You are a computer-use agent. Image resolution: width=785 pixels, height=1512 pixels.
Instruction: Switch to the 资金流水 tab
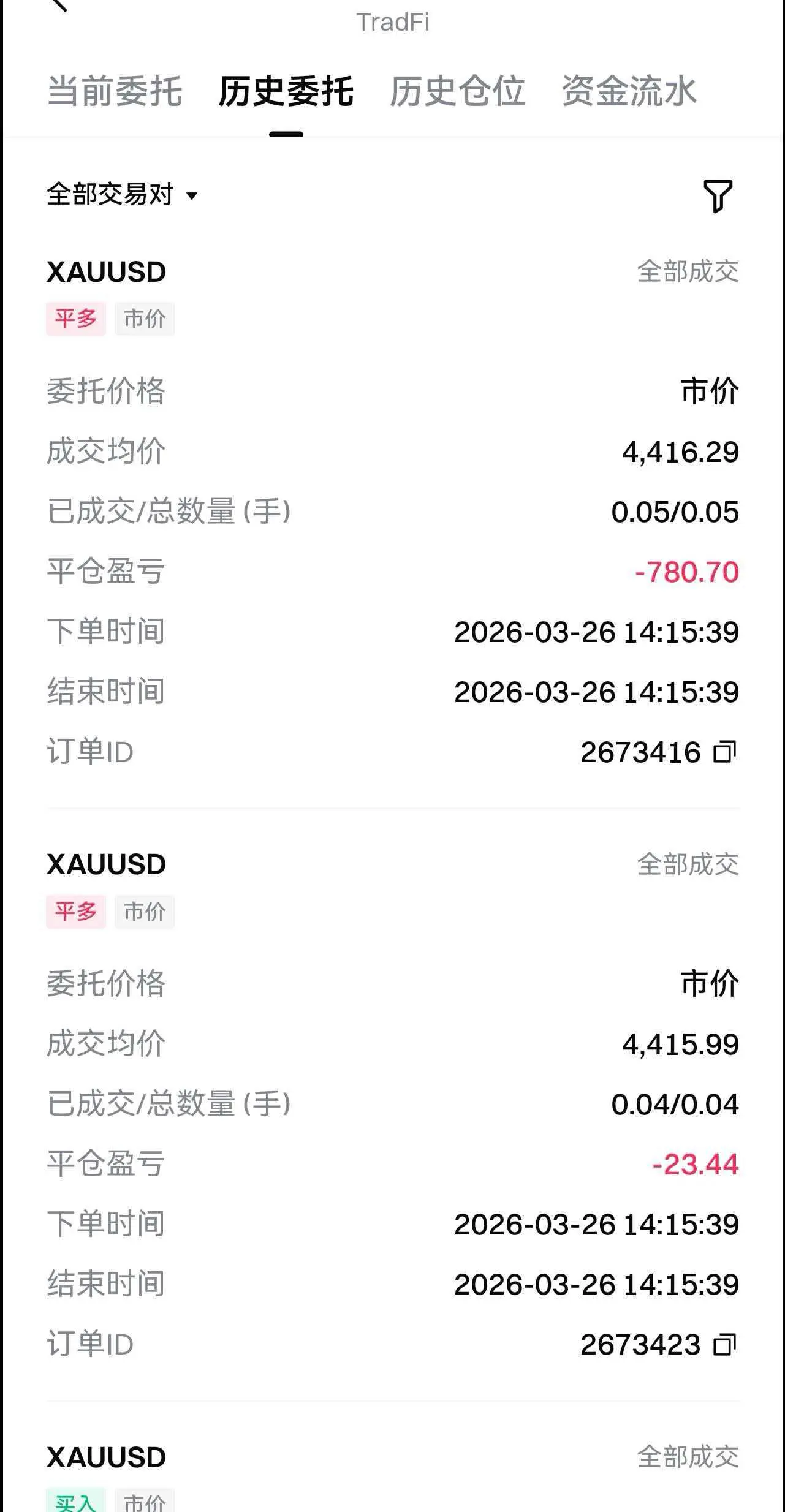[629, 92]
